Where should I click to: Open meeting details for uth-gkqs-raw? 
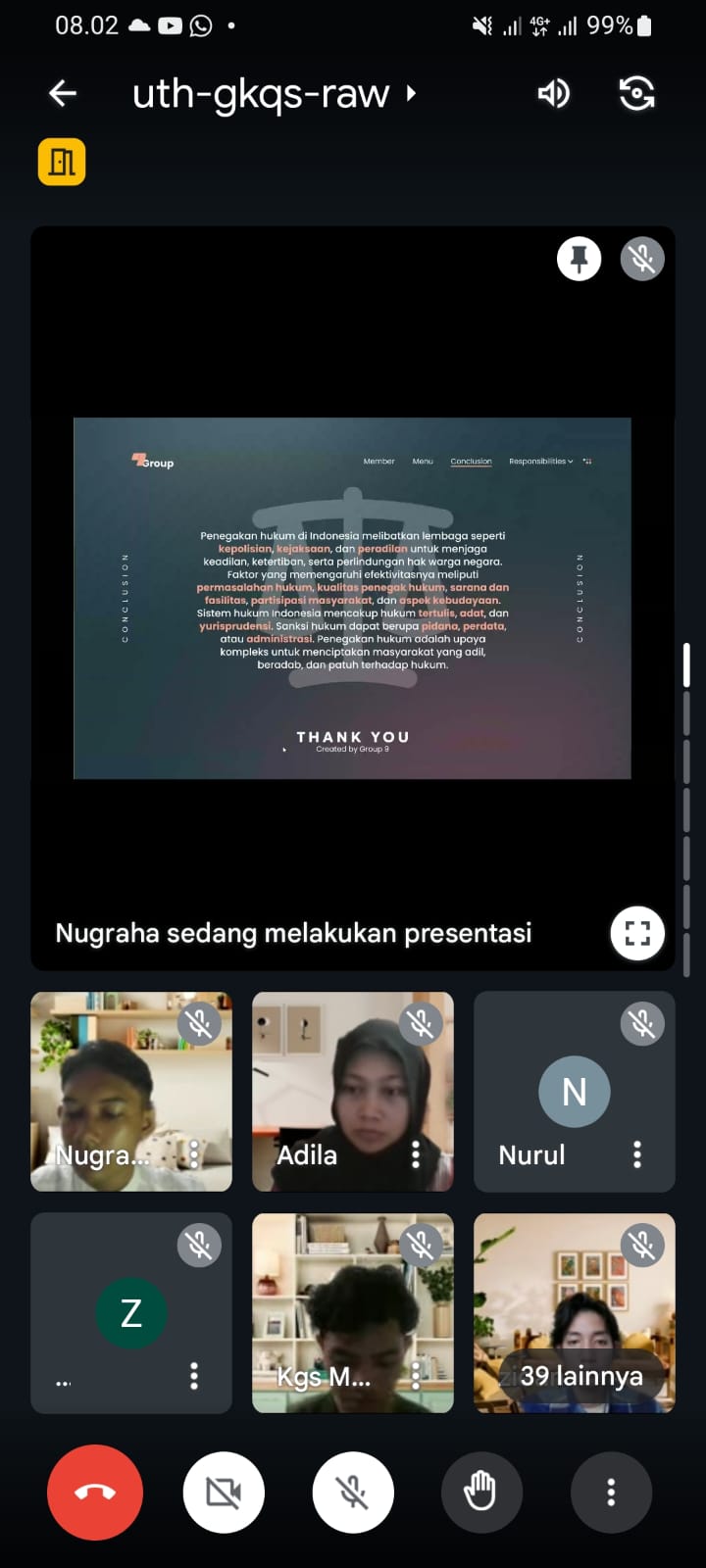tap(275, 94)
